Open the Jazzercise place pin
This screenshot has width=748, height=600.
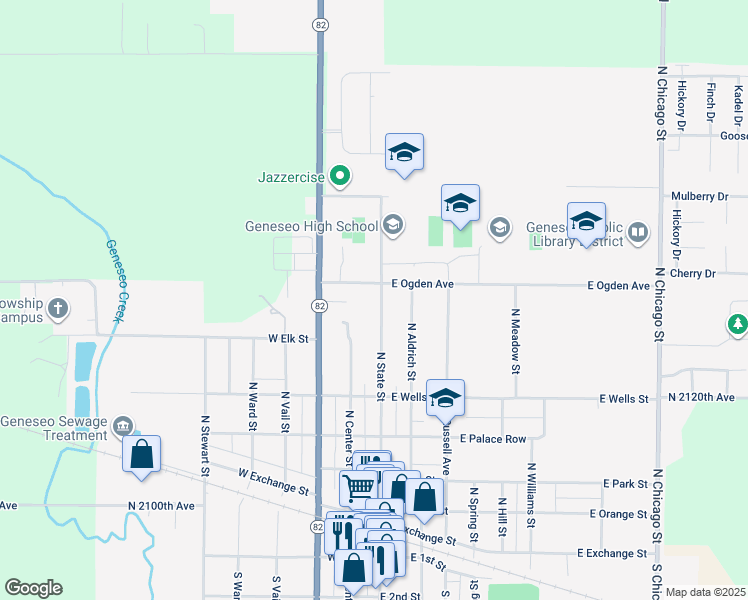(340, 176)
